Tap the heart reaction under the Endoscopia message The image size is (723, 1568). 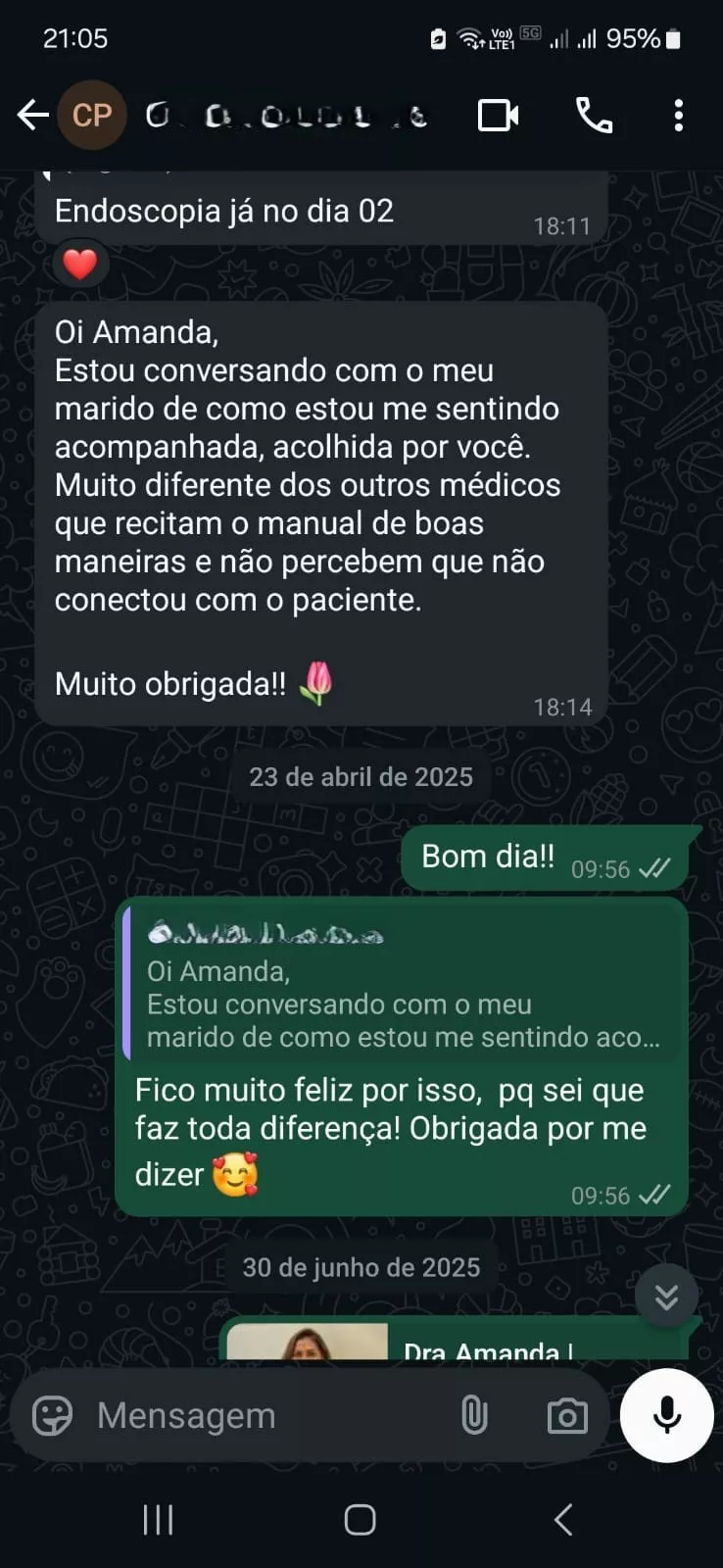(x=80, y=264)
